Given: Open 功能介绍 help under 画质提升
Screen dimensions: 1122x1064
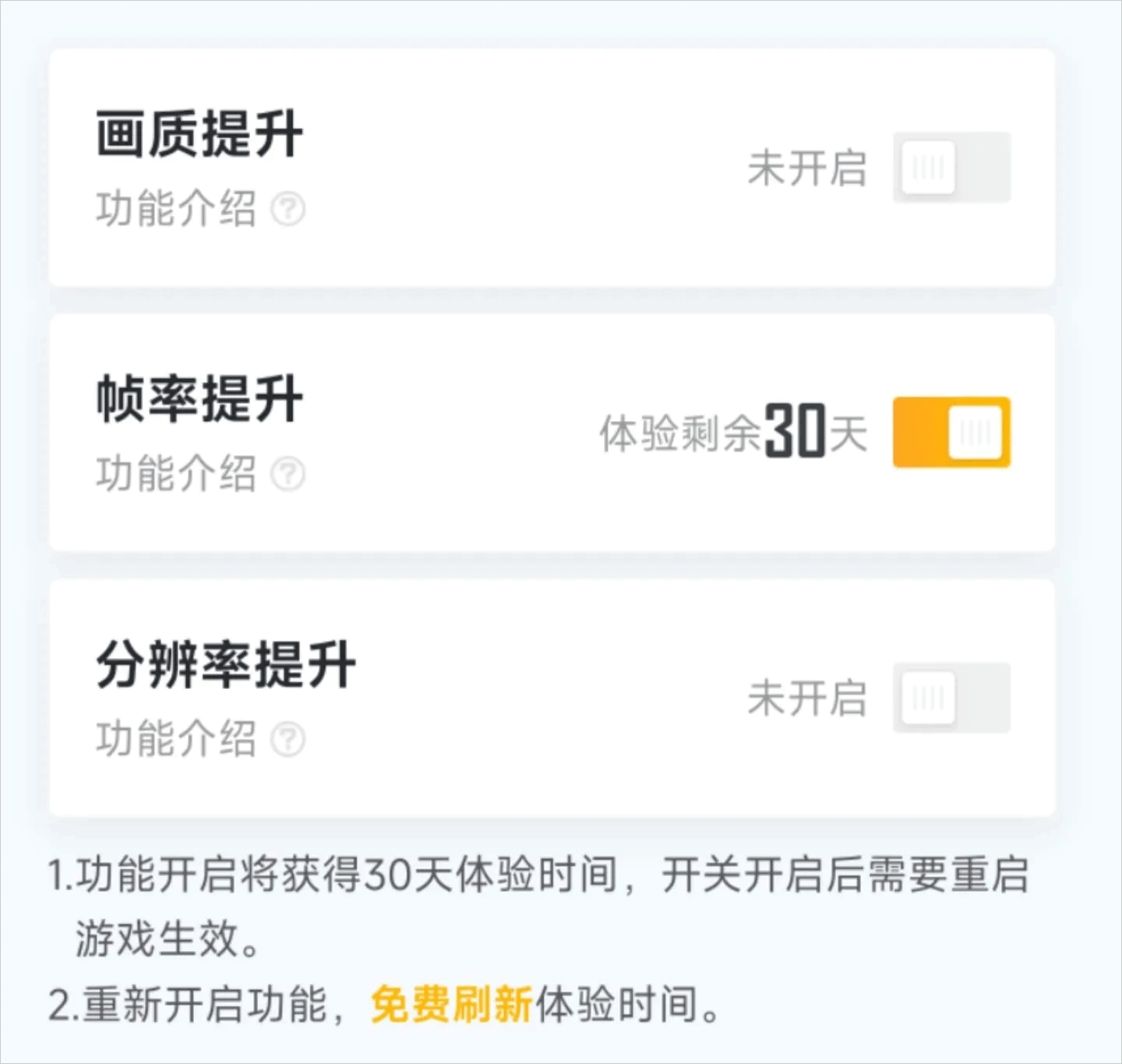Looking at the screenshot, I should pos(288,209).
